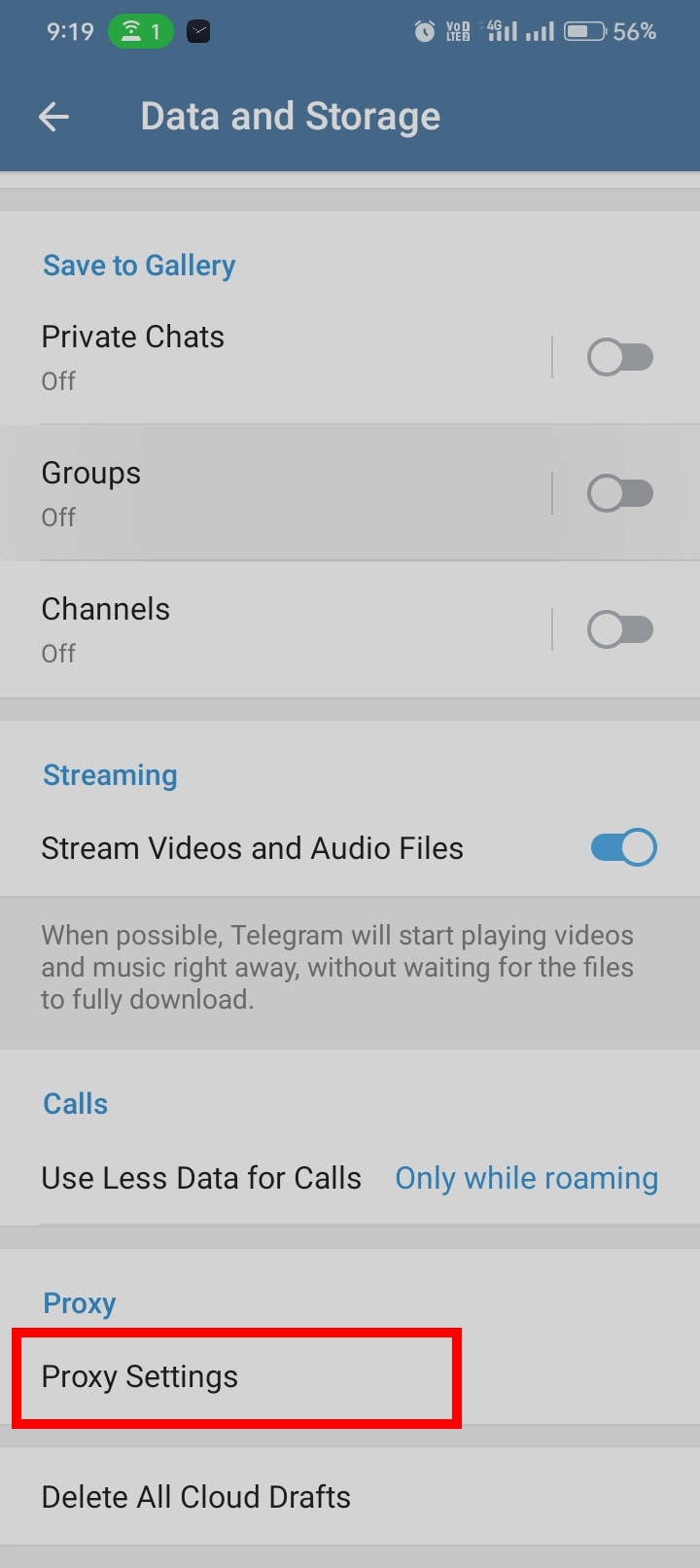Open Proxy Settings

pyautogui.click(x=139, y=1376)
